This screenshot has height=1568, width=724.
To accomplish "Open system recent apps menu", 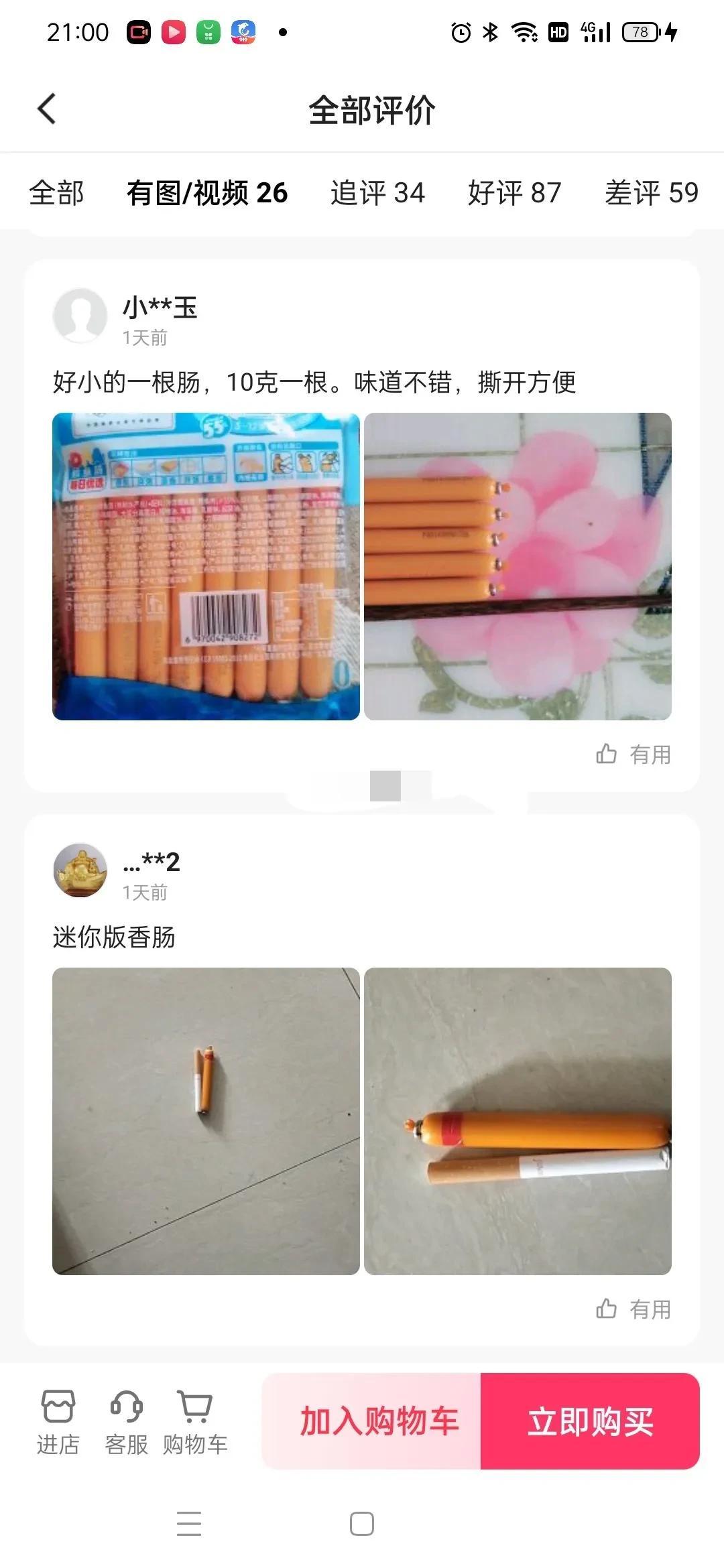I will click(x=189, y=1523).
